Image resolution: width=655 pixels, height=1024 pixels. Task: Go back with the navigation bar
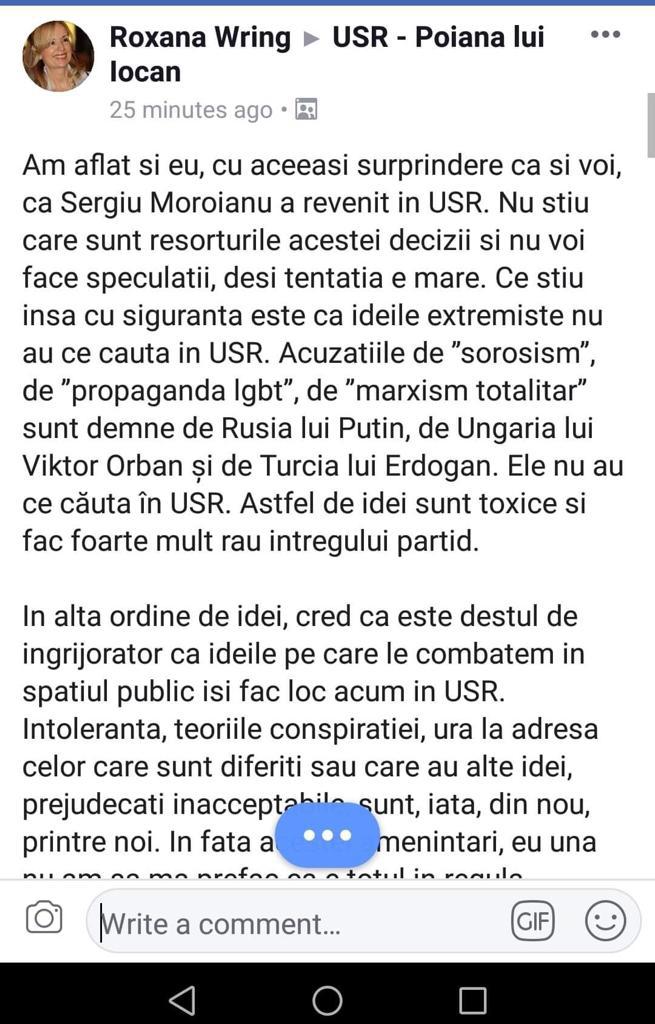182,999
